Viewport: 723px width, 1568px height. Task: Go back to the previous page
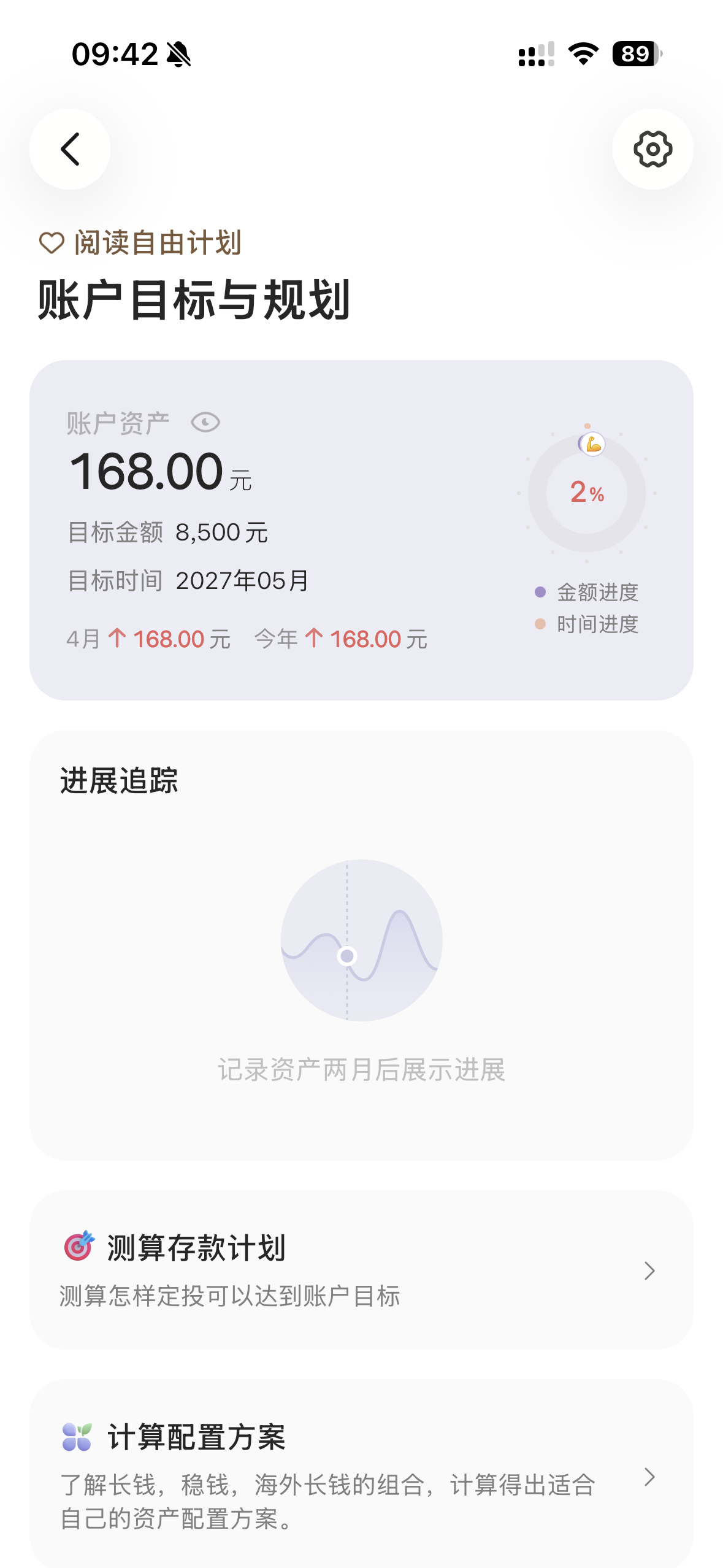(70, 149)
